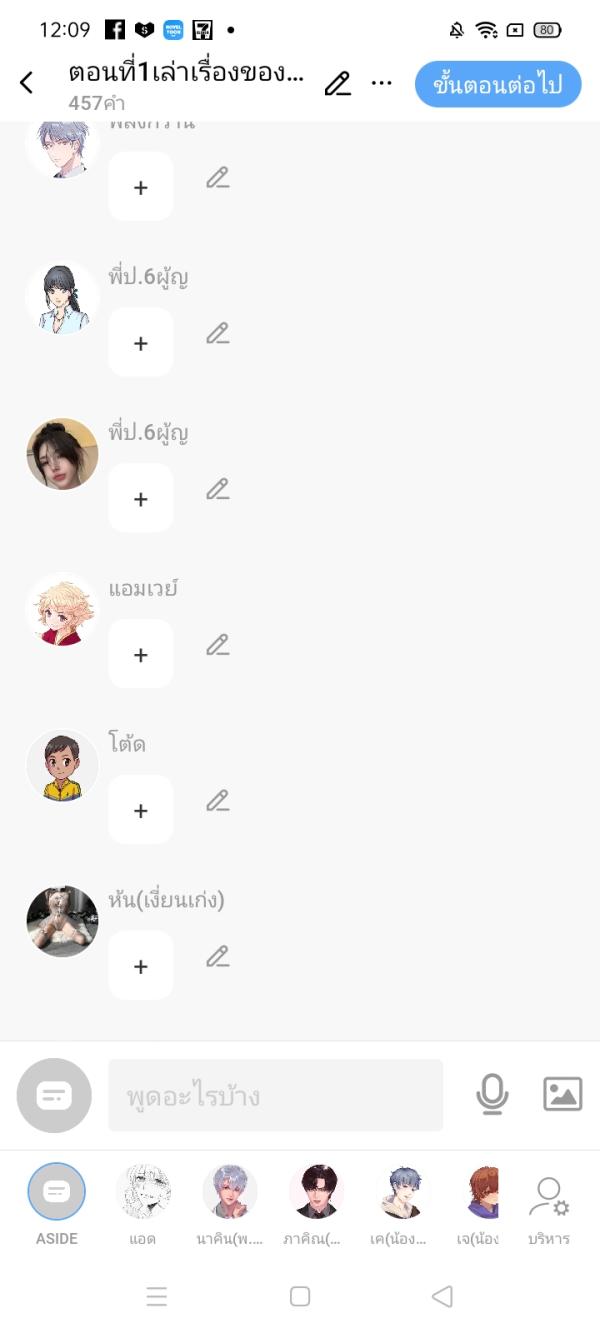Focus the พูดอะไรบ้าง text field
Image resolution: width=600 pixels, height=1333 pixels.
coord(275,1096)
